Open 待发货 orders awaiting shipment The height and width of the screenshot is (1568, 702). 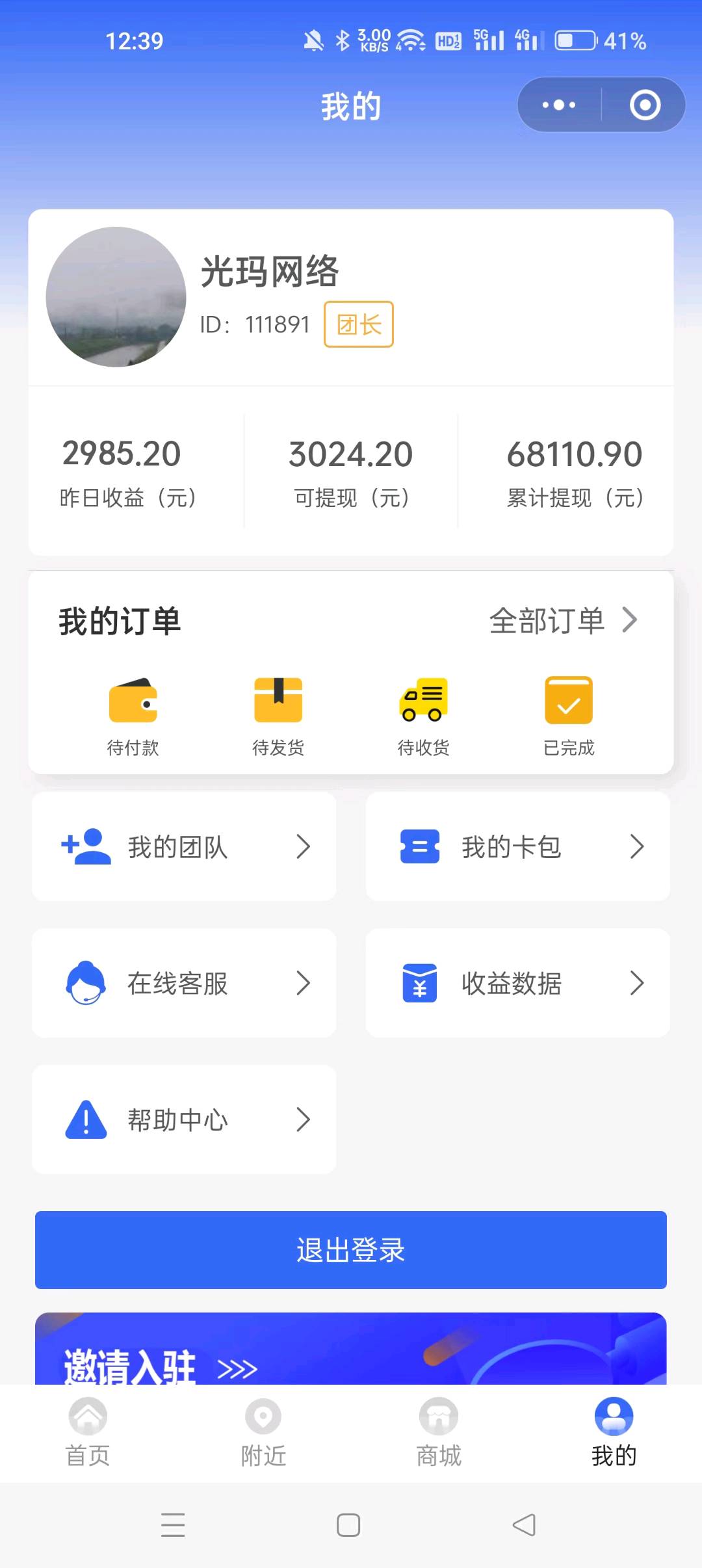click(278, 716)
